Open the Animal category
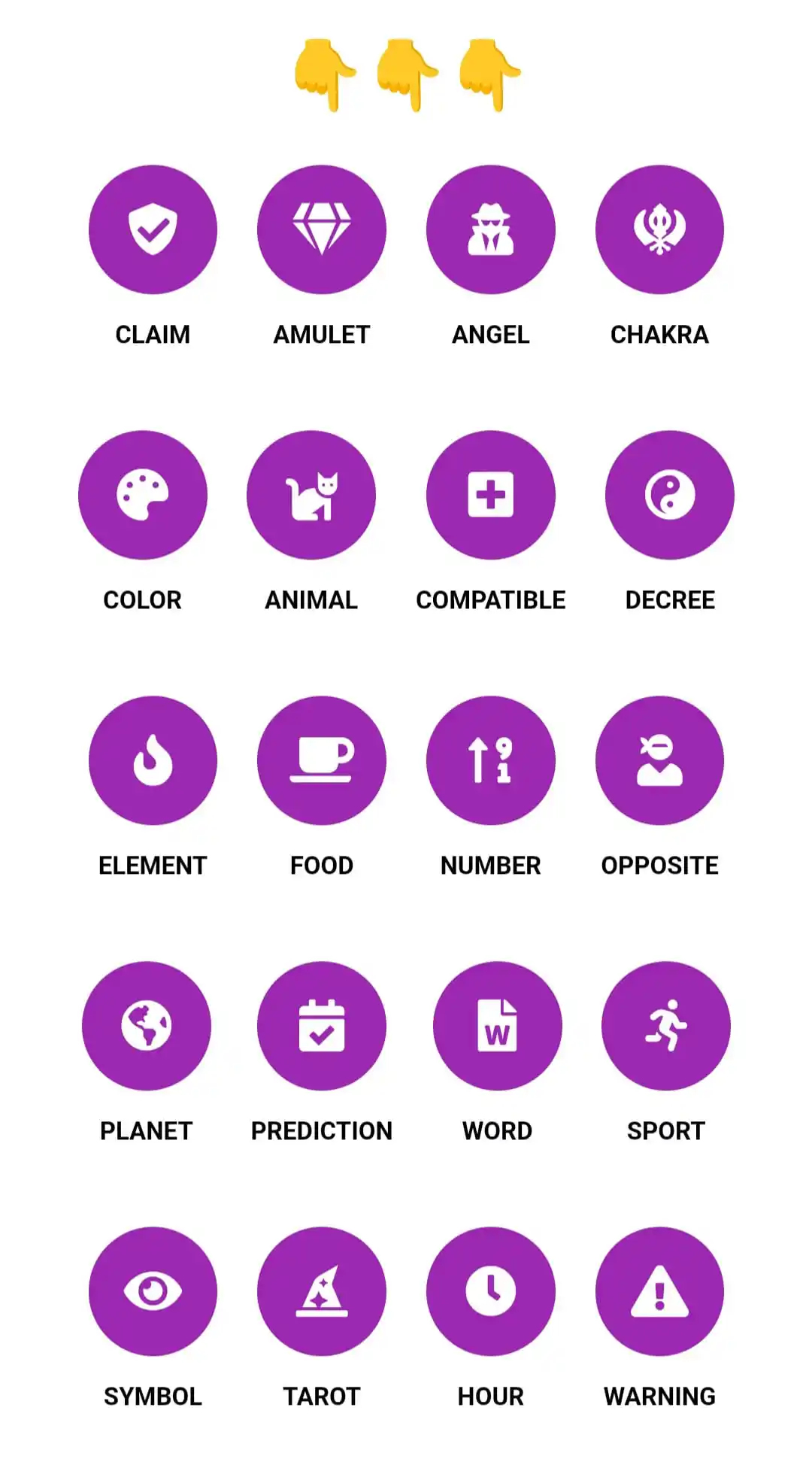Screen dimensions: 812x1474 (x=311, y=495)
